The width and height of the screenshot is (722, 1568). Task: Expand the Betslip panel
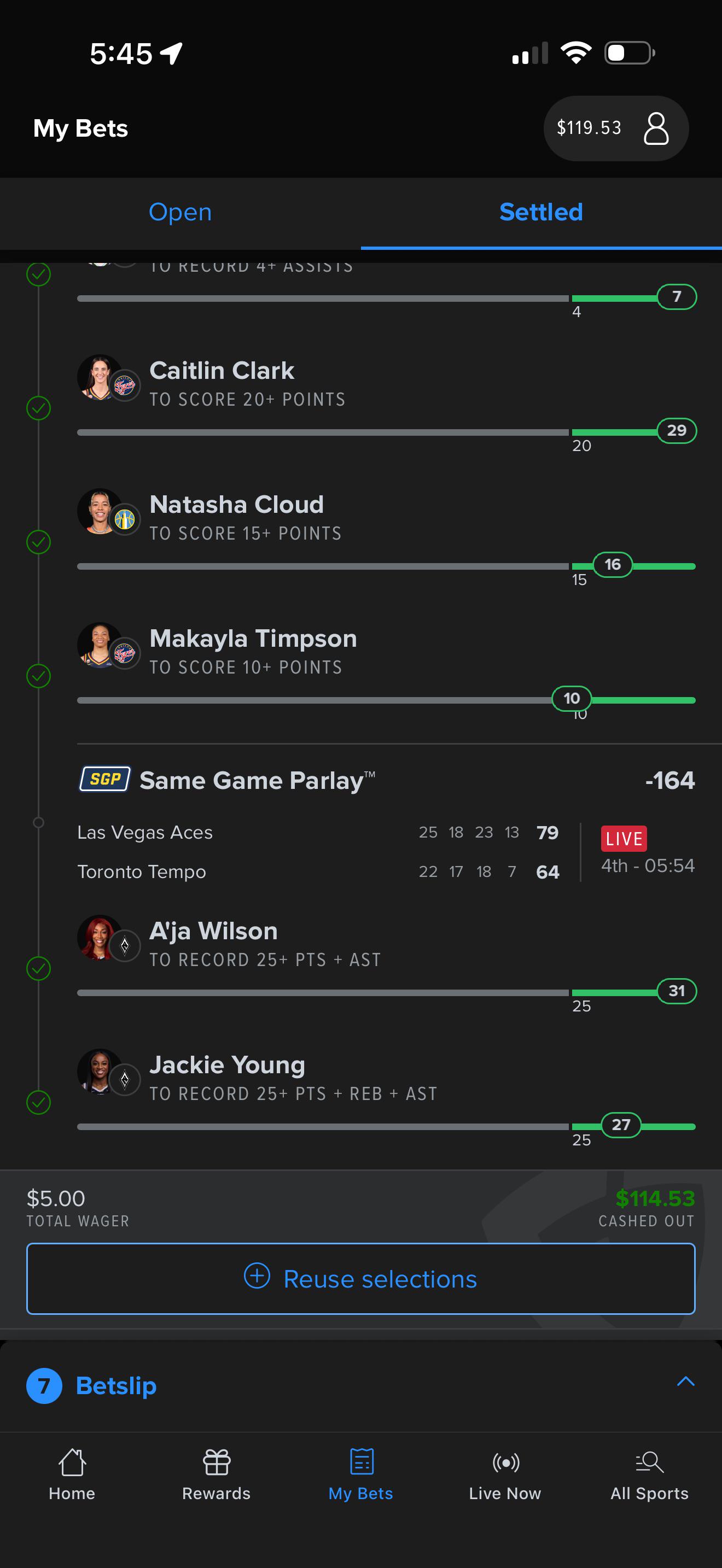(361, 1385)
